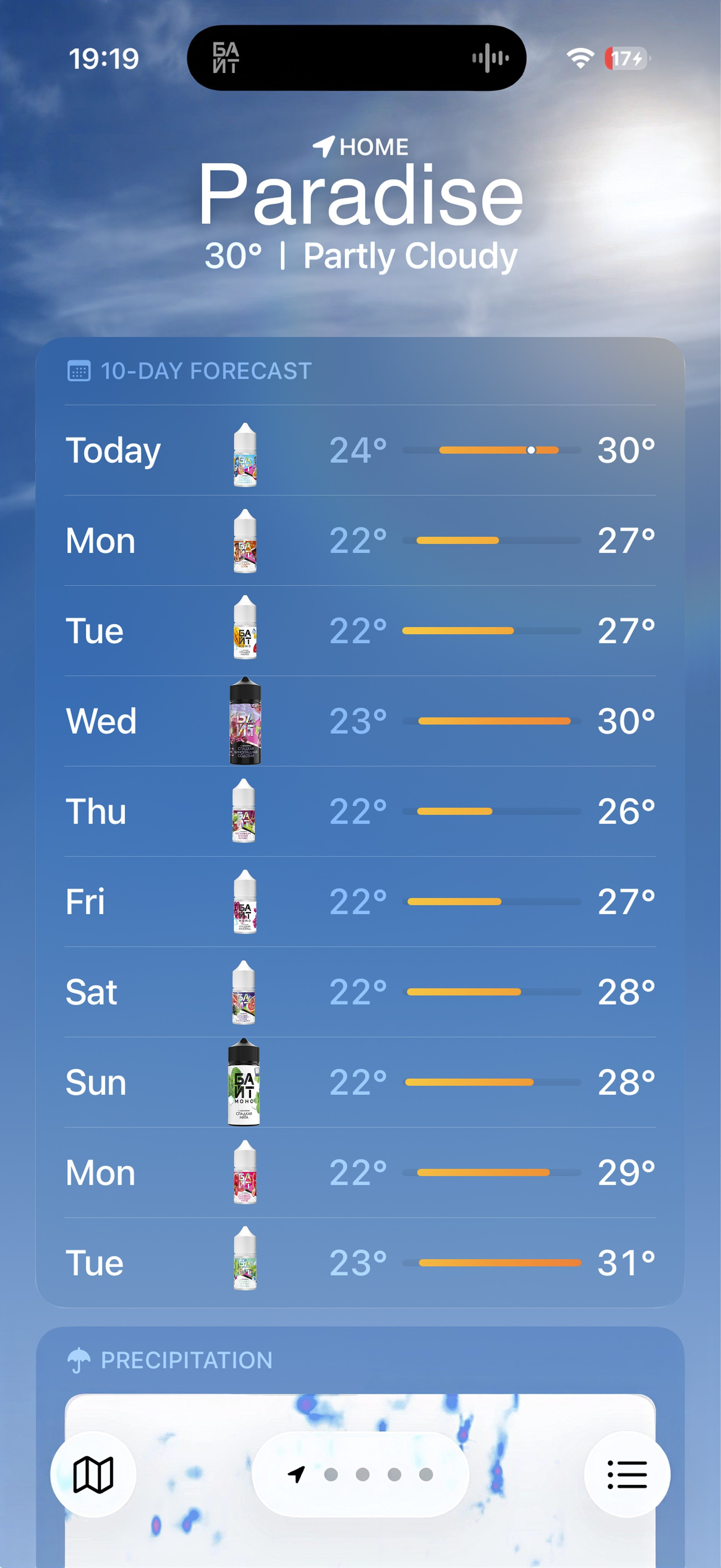Image resolution: width=721 pixels, height=1568 pixels.
Task: Open the weather map button
Action: [x=93, y=1474]
